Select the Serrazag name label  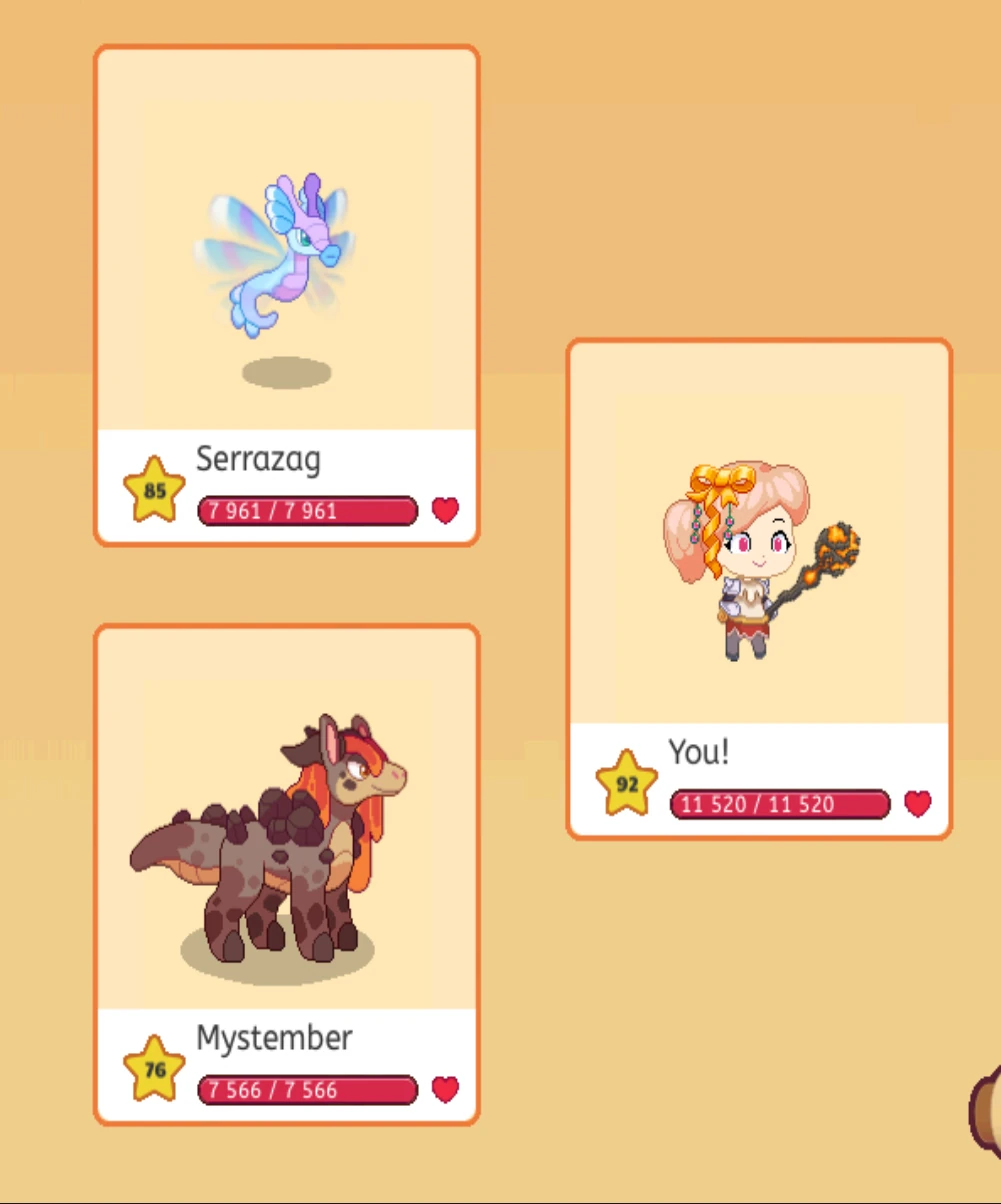pos(258,459)
